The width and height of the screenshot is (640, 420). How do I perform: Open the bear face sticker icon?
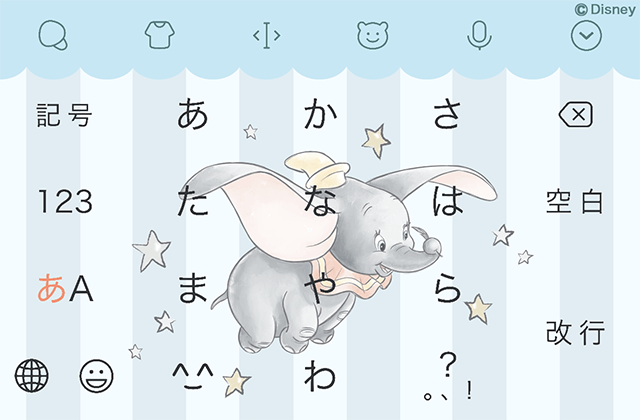click(x=372, y=35)
